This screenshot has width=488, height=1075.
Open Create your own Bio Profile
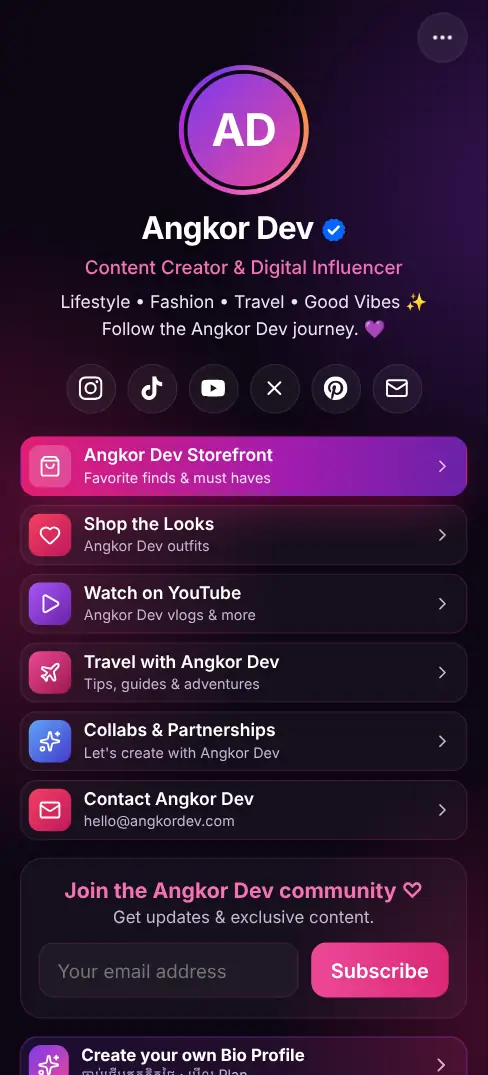243,1061
